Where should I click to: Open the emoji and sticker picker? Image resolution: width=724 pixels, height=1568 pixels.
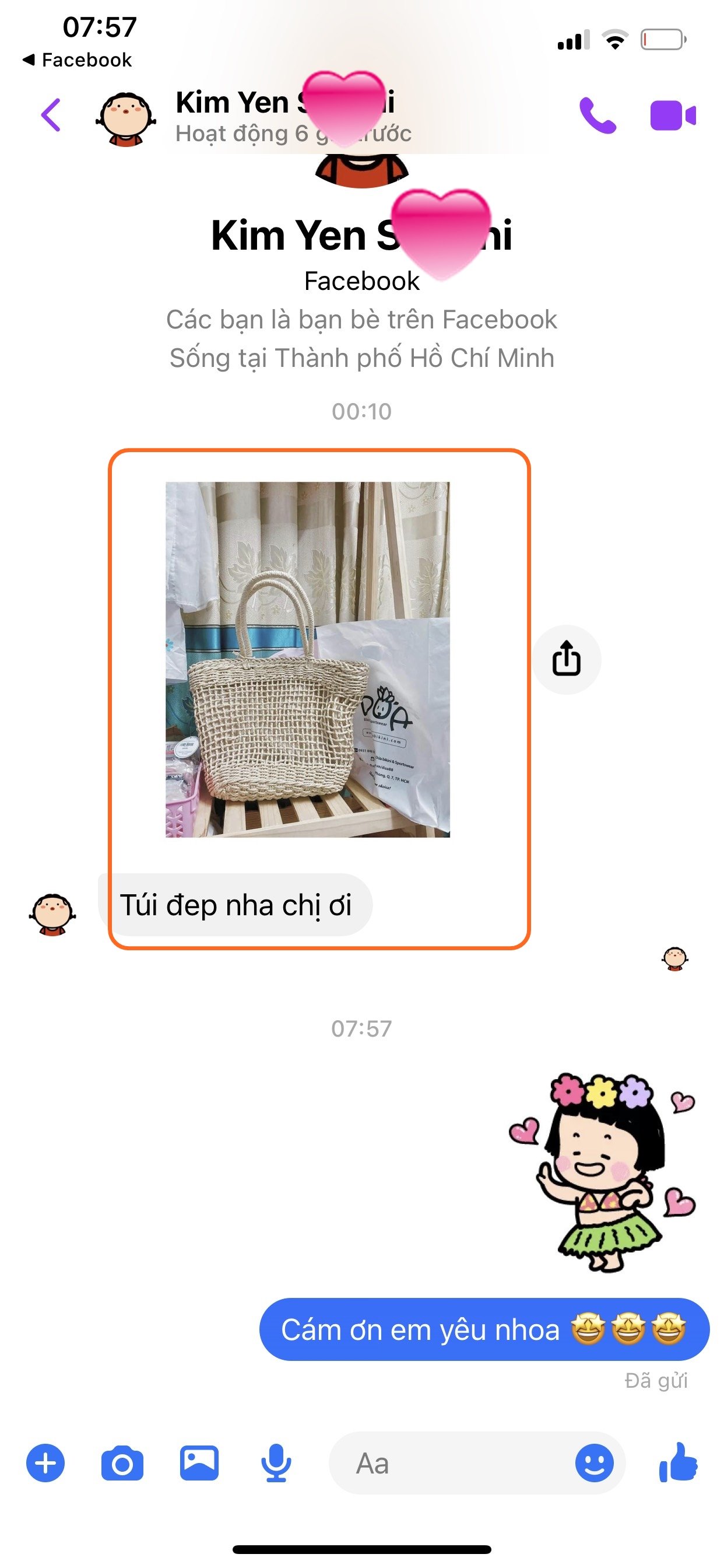coord(594,1462)
